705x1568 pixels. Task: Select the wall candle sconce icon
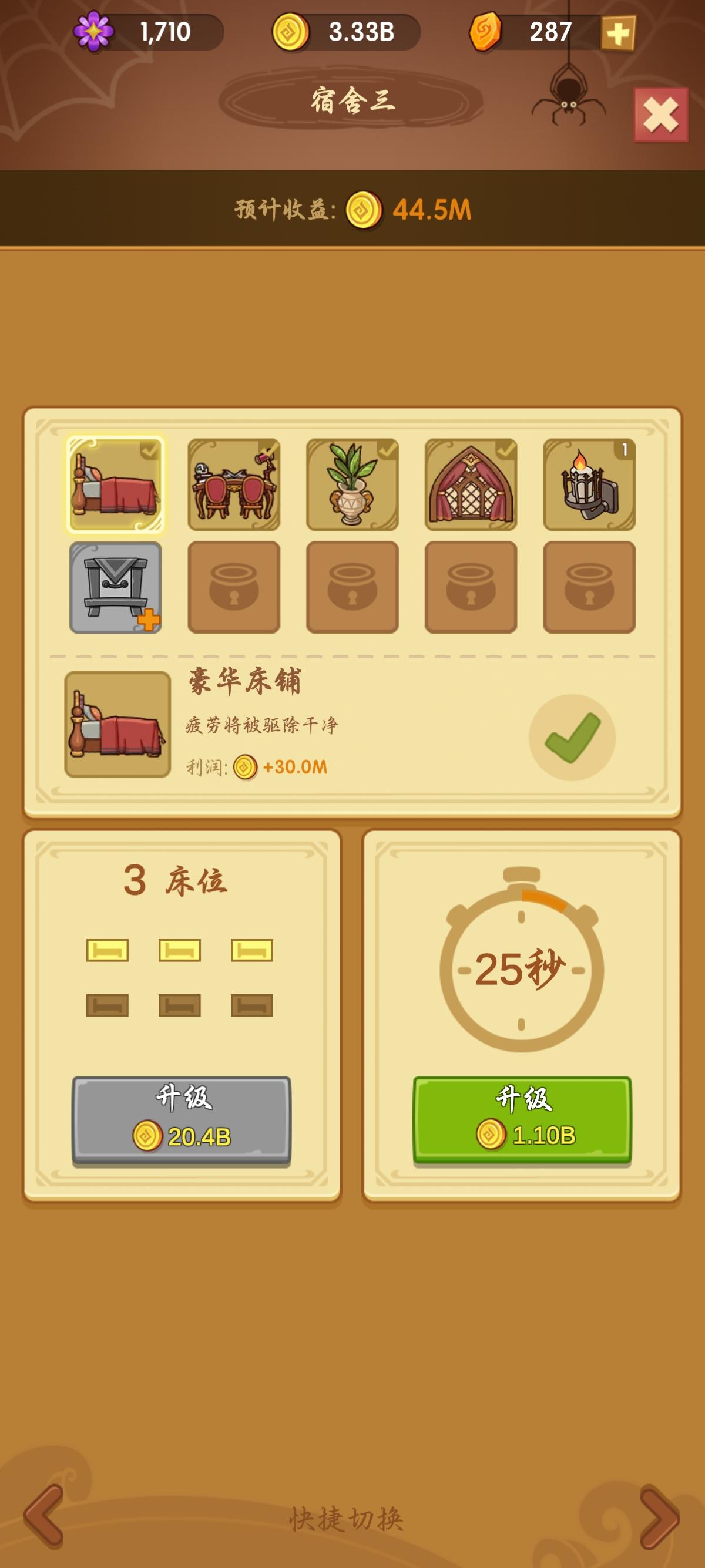(586, 484)
